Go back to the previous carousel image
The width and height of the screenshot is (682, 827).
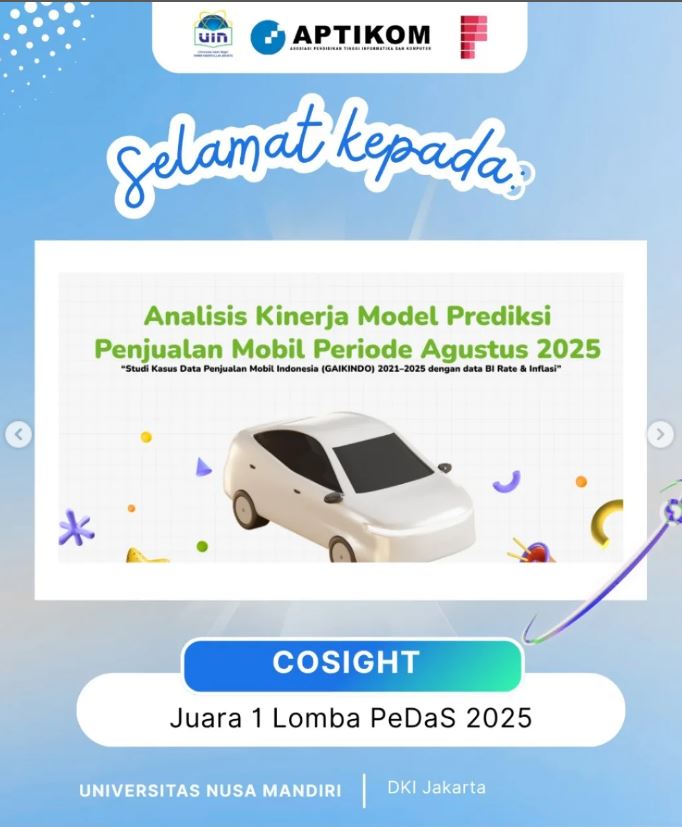[x=18, y=434]
